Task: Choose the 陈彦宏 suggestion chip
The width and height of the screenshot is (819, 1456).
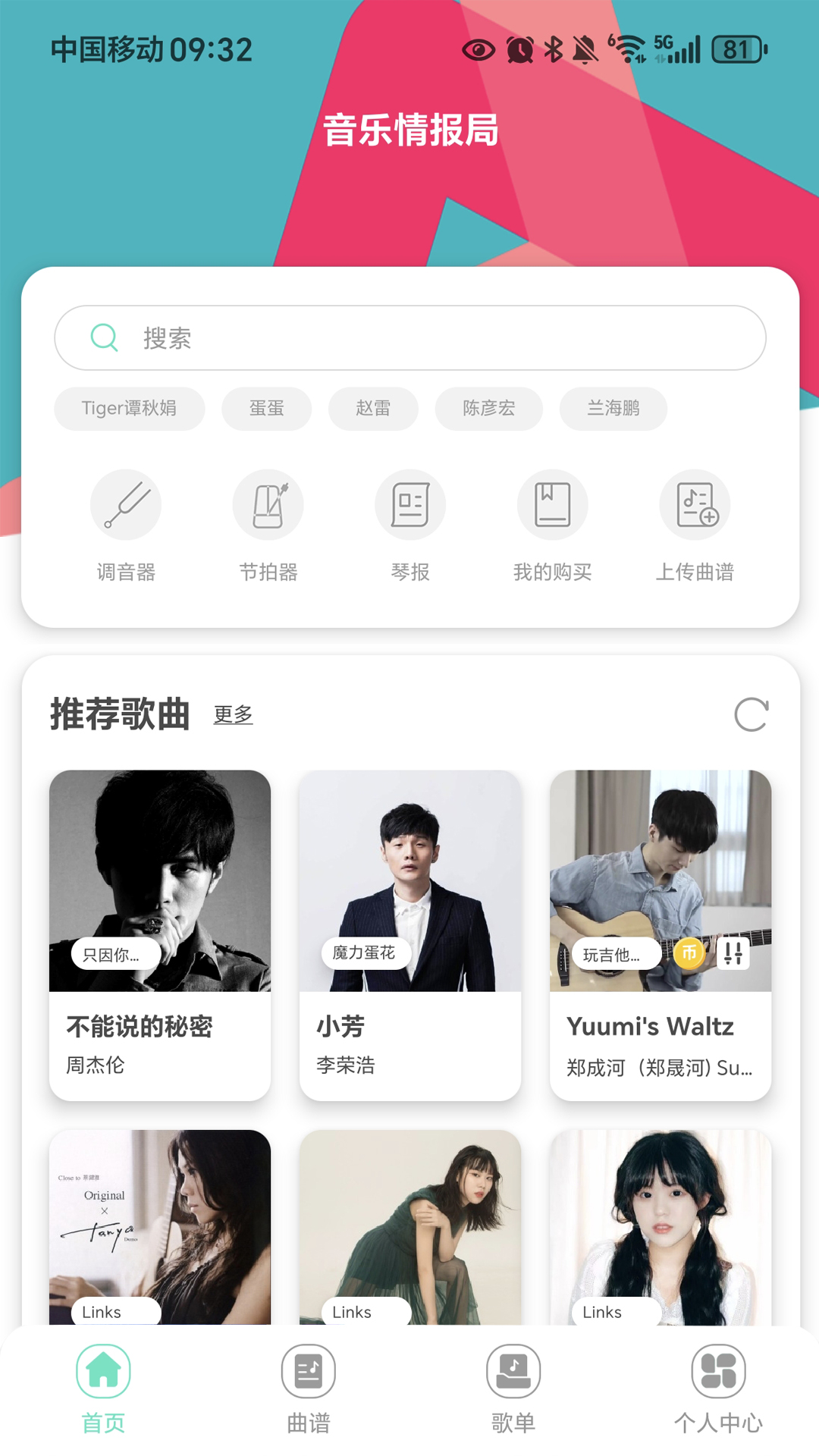Action: point(488,408)
